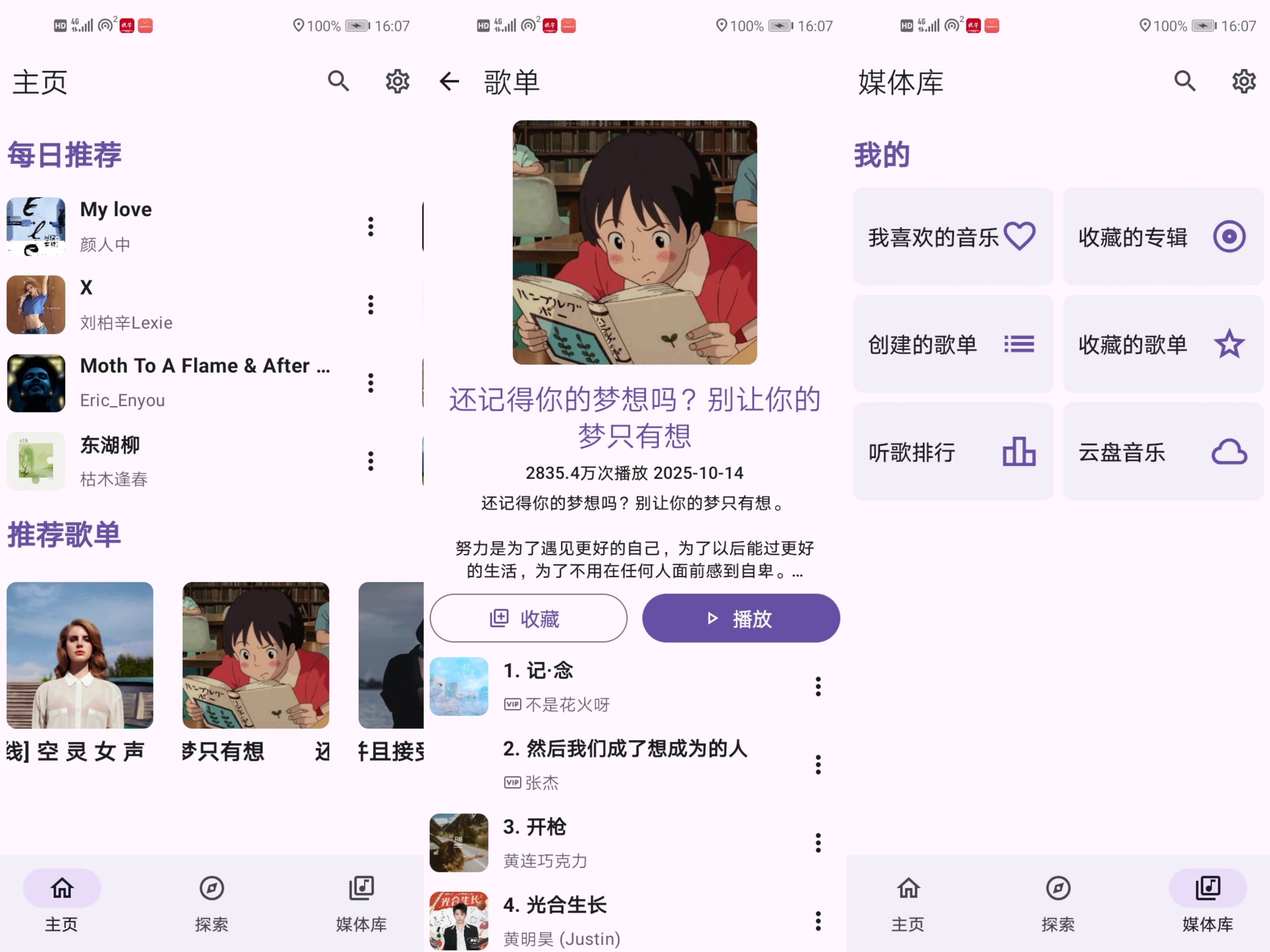Open search on the 主页 screen
This screenshot has width=1270, height=952.
coord(338,82)
